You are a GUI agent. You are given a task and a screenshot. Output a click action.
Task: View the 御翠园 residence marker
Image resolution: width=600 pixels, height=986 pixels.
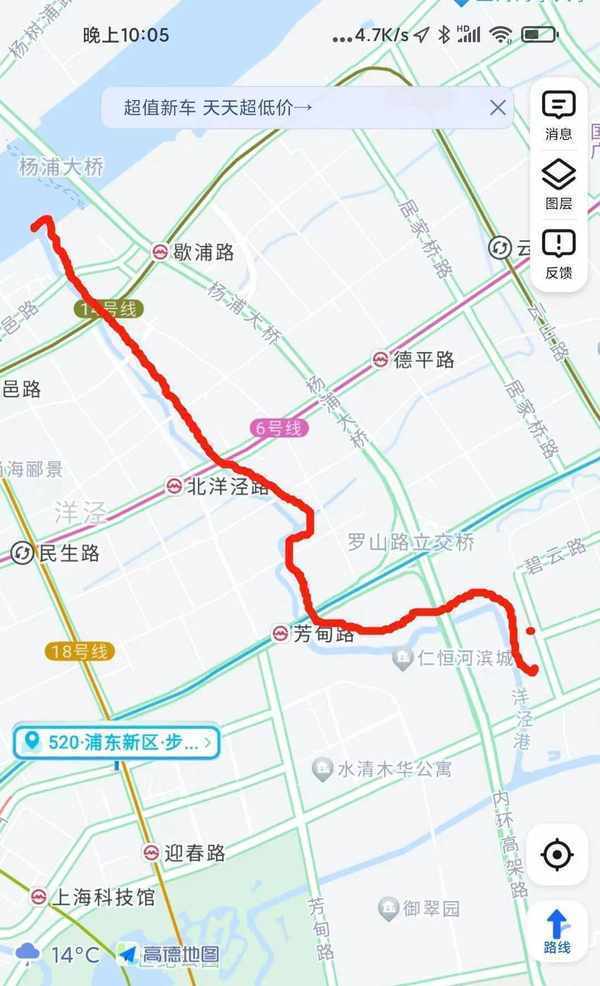(x=389, y=908)
